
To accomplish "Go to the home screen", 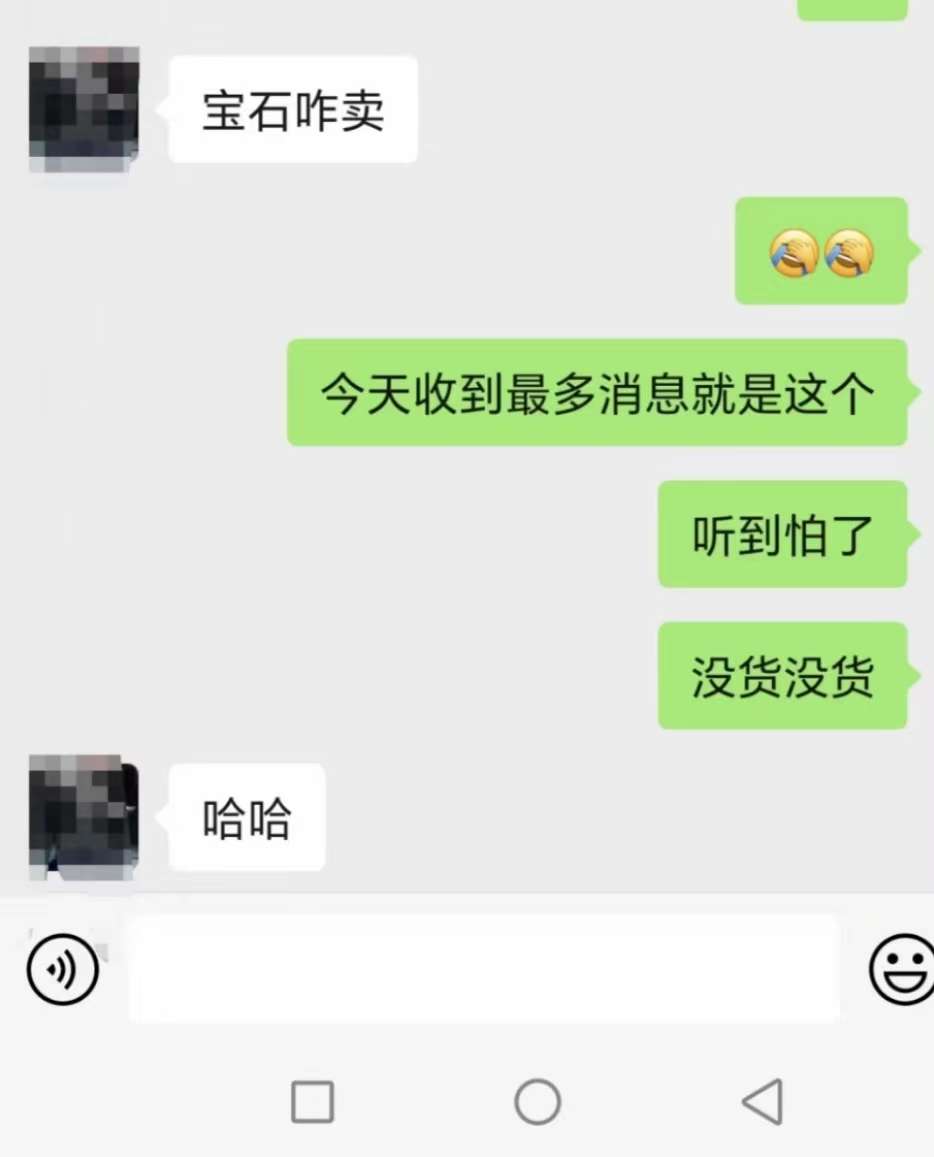I will coord(537,1102).
